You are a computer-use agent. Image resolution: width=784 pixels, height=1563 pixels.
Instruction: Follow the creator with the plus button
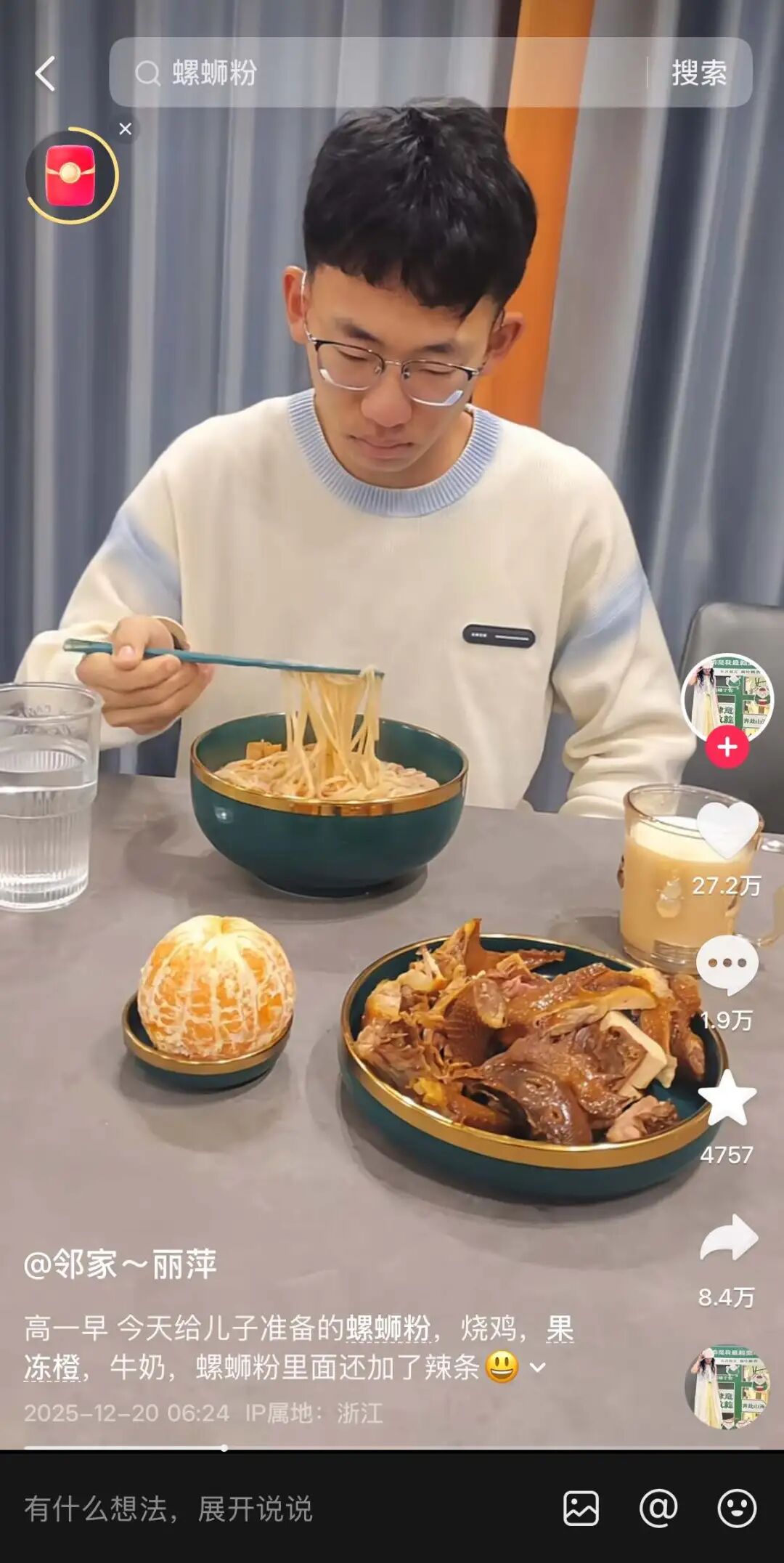(727, 747)
